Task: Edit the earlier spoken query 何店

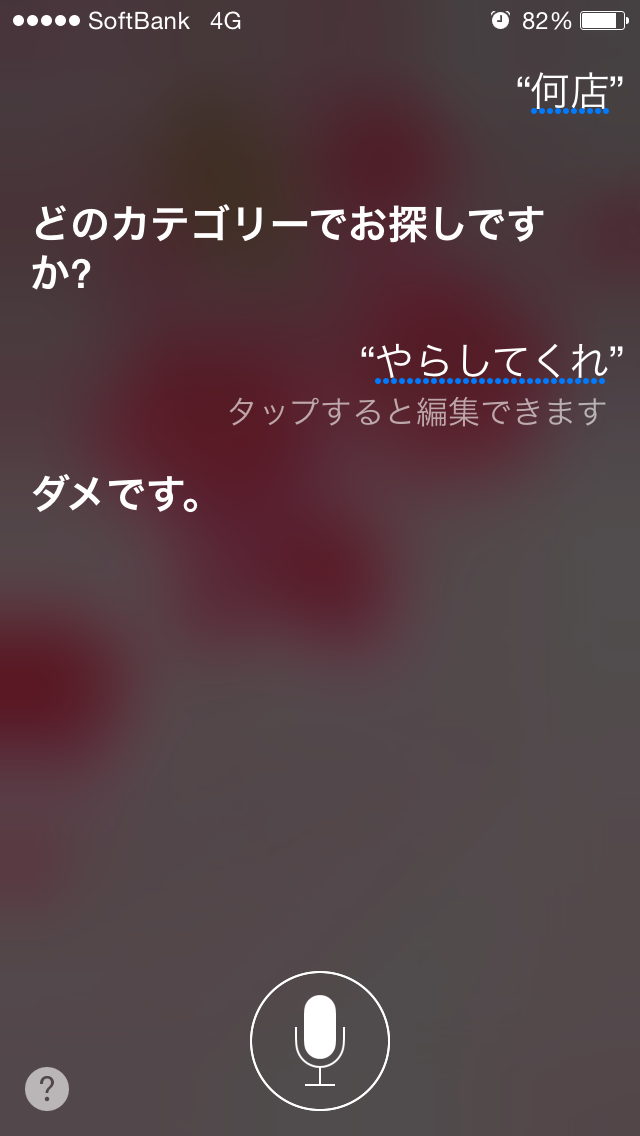Action: (570, 93)
